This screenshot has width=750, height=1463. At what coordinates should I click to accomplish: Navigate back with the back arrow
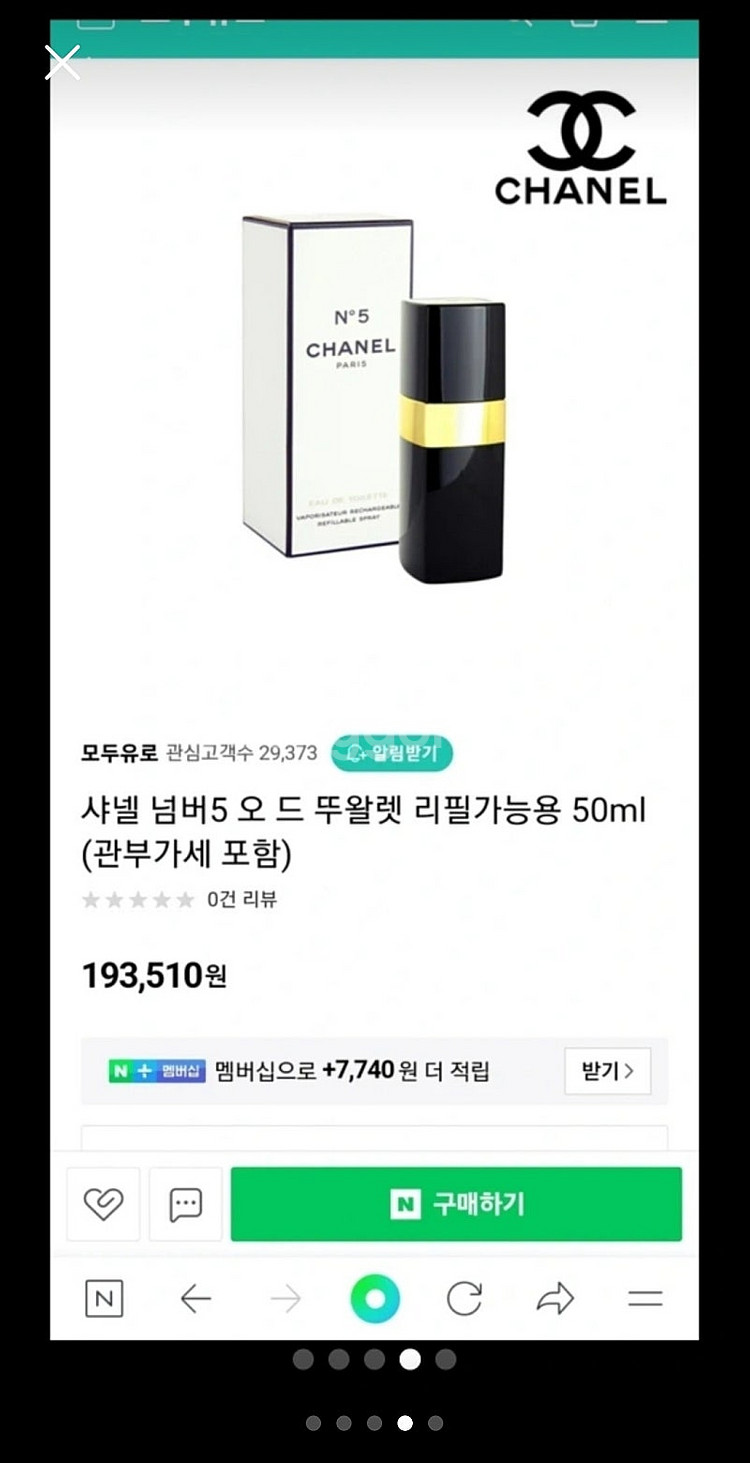point(195,1299)
